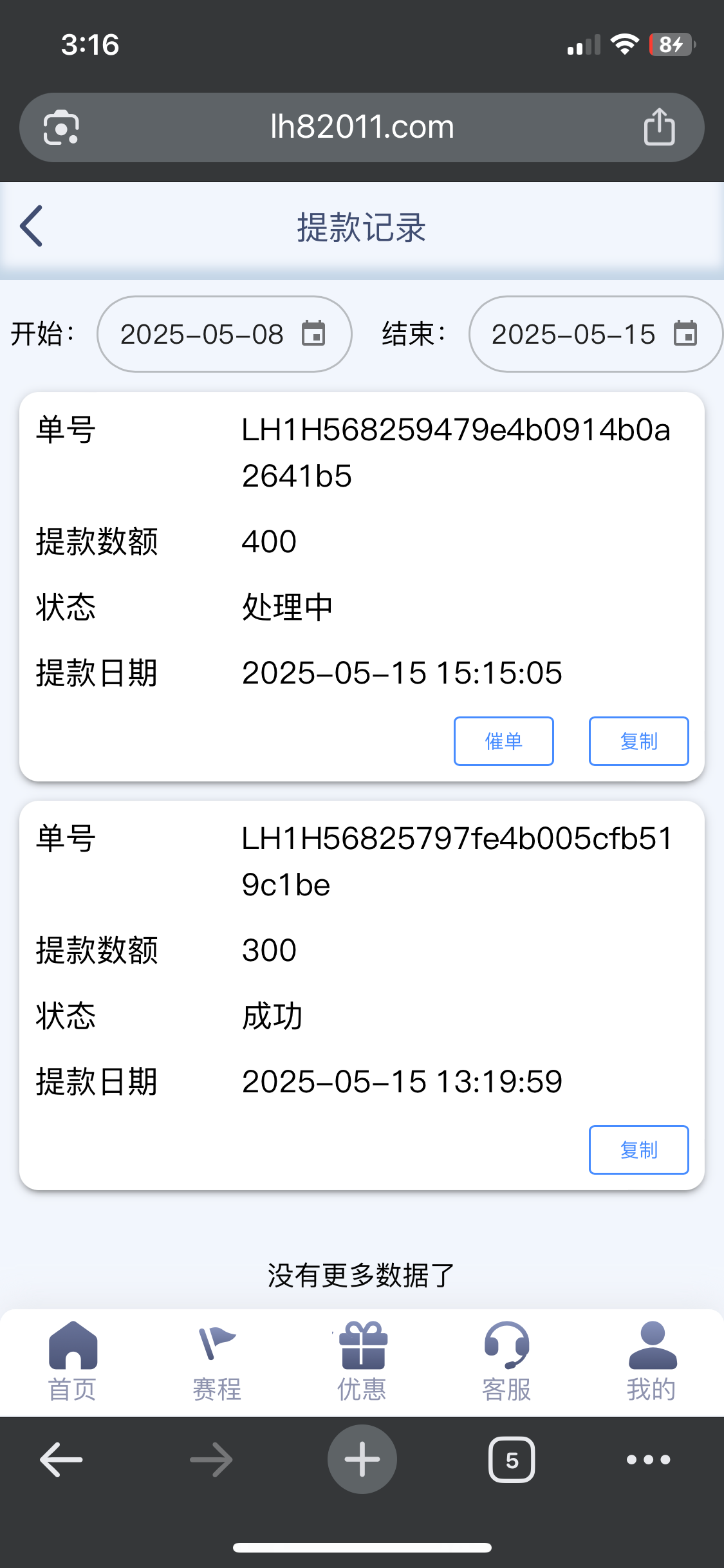This screenshot has height=1568, width=724.
Task: Go back from the 提款记录 page
Action: pos(32,226)
